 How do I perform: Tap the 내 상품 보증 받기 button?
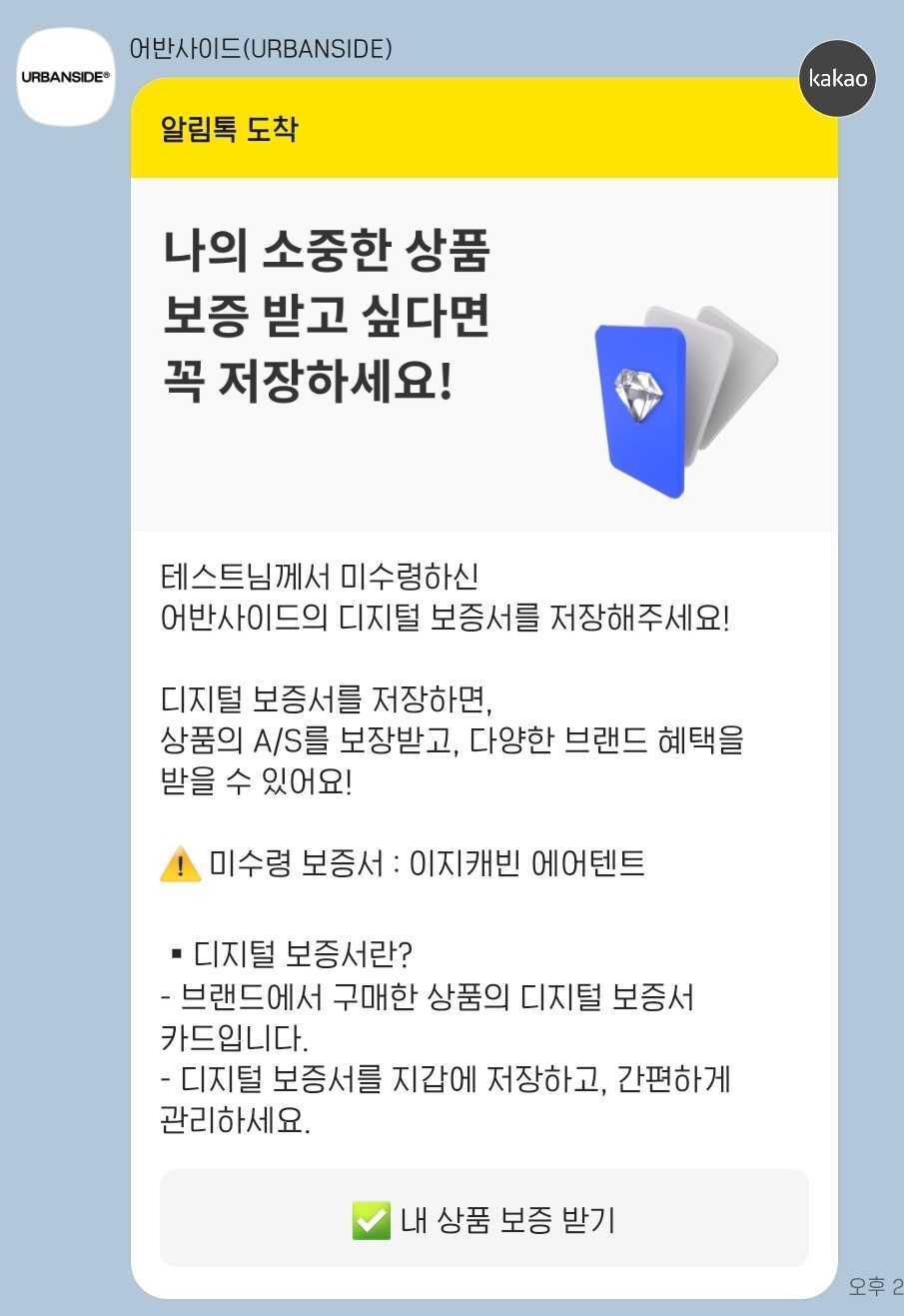click(483, 1219)
